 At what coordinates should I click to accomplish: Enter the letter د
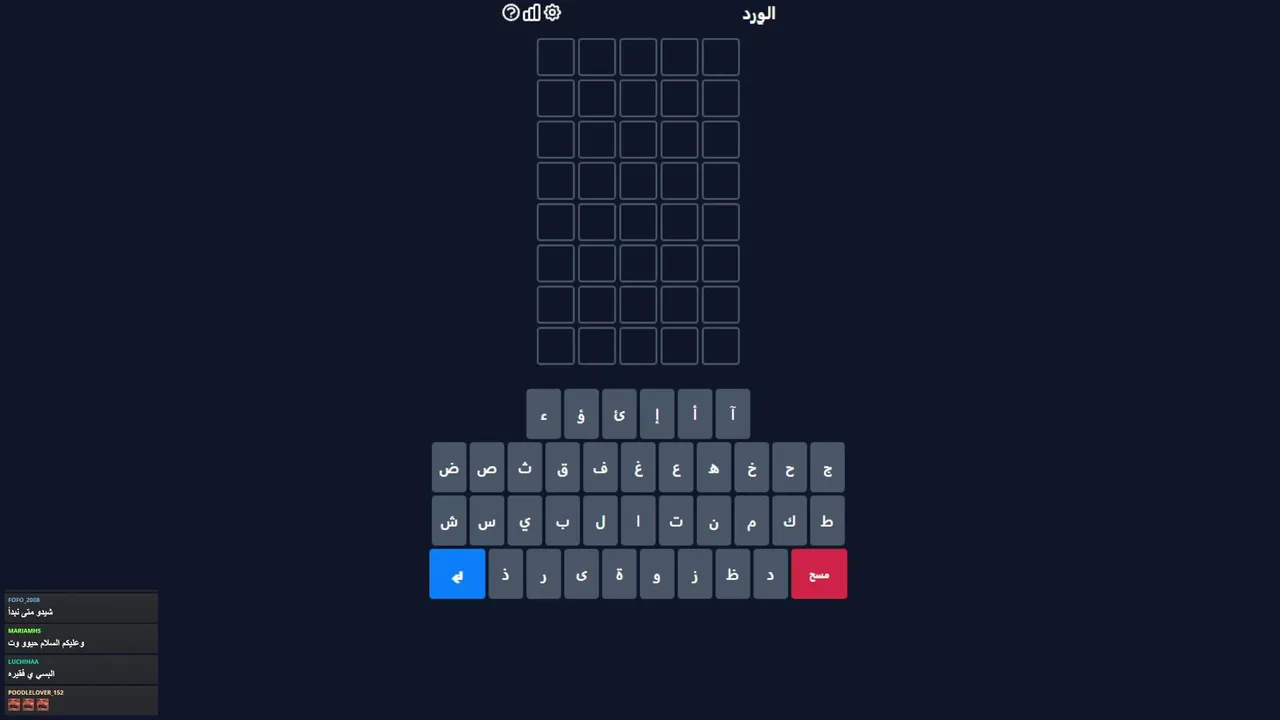point(770,574)
